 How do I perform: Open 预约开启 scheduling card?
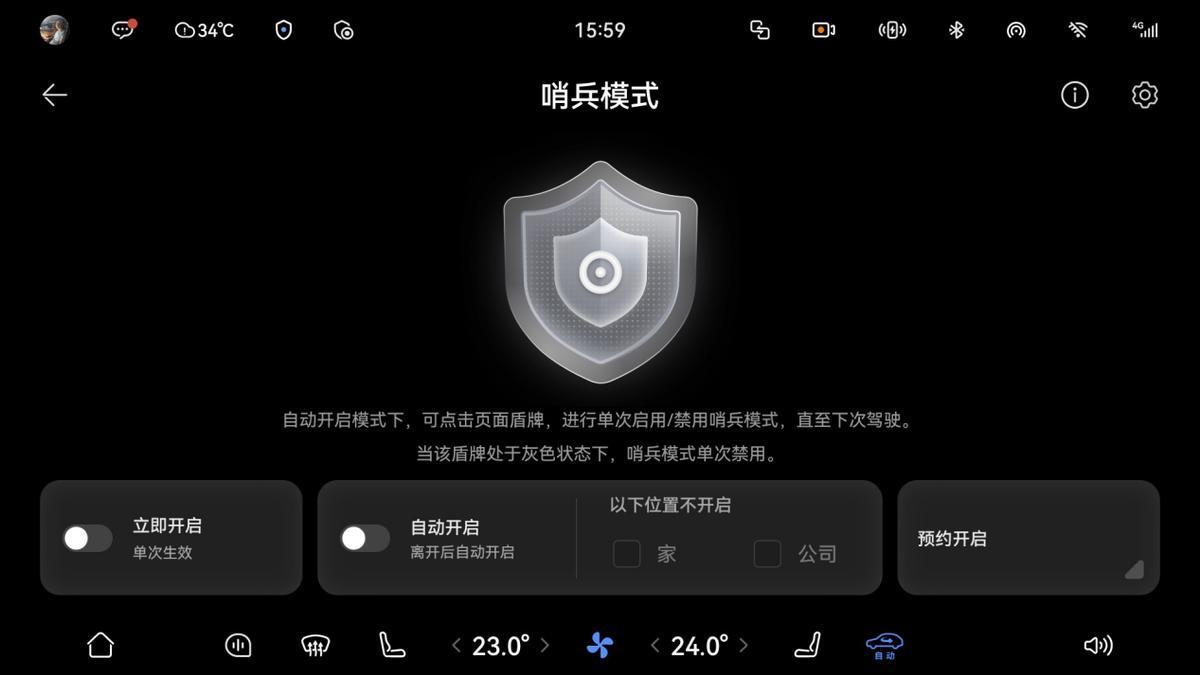1028,538
